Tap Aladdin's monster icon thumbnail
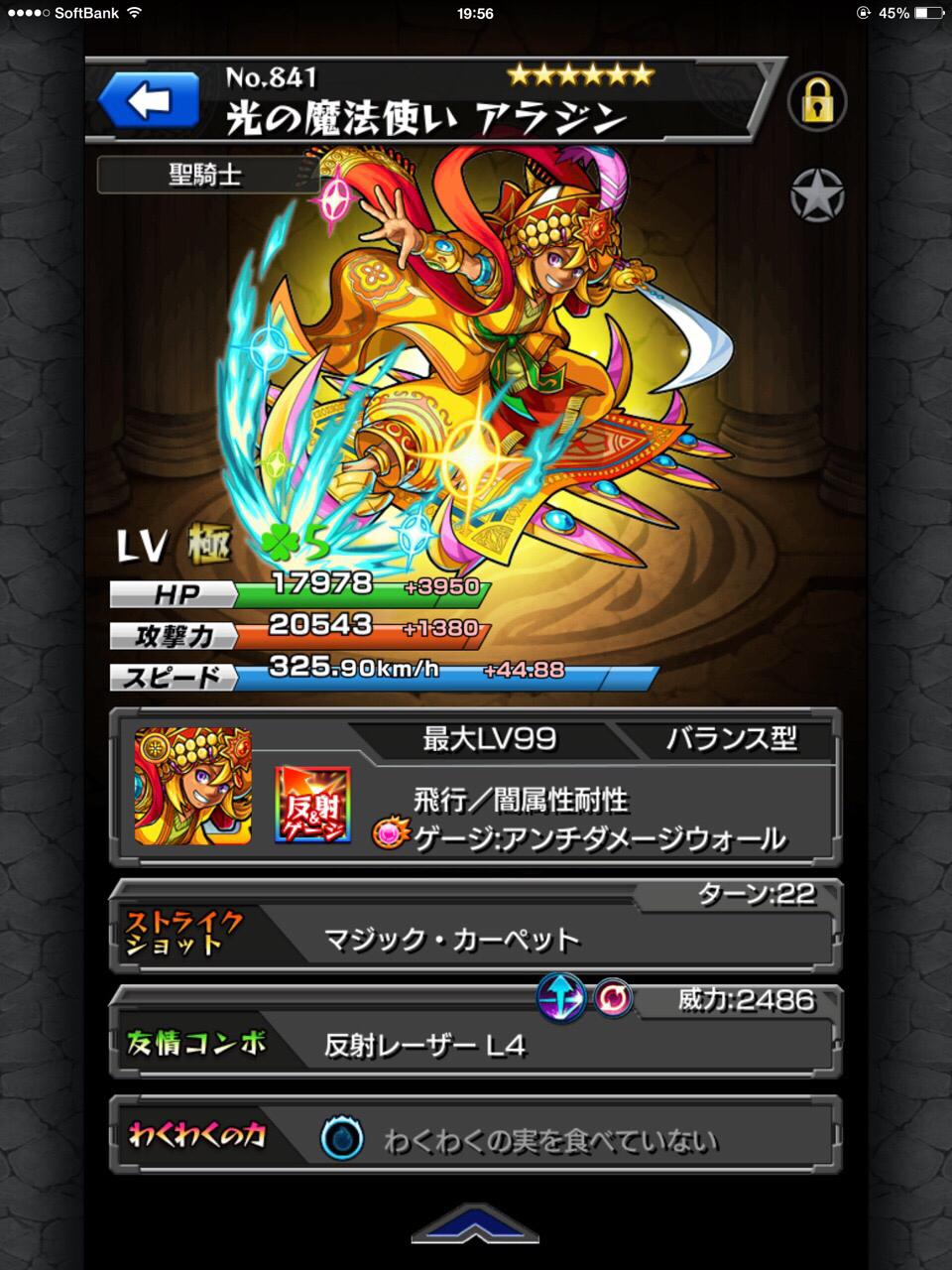This screenshot has height=1270, width=952. [192, 787]
